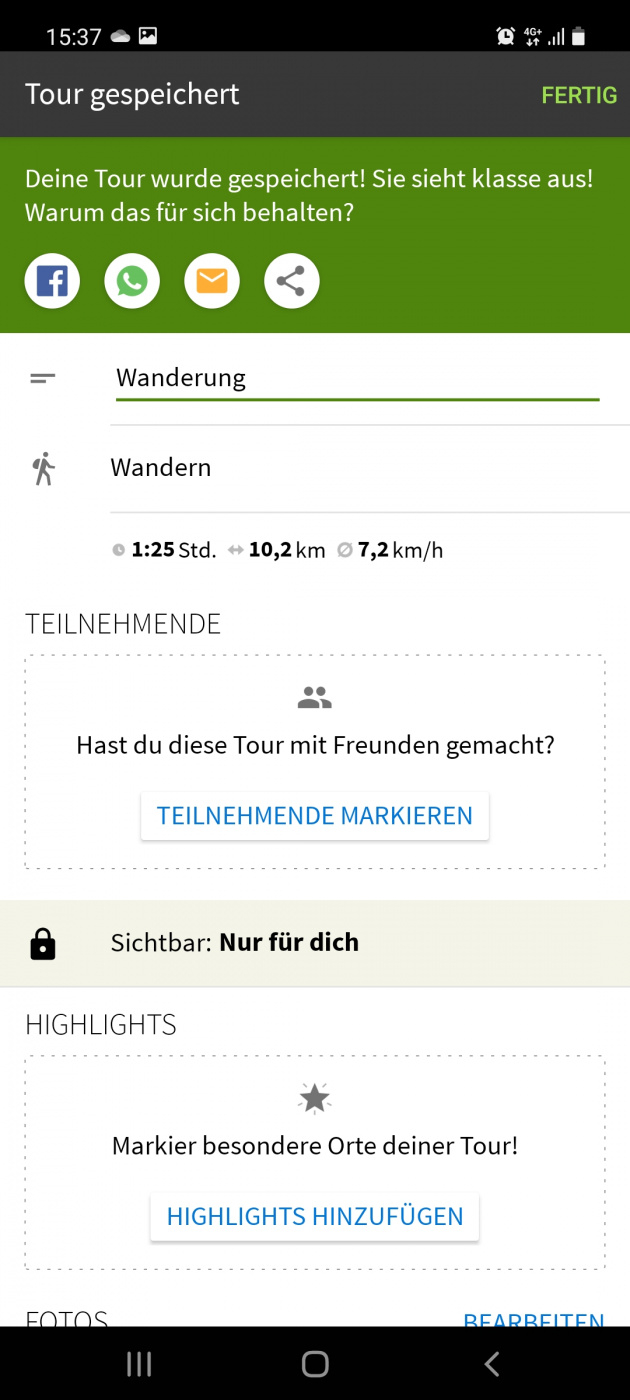Send the tour by email
Image resolution: width=630 pixels, height=1400 pixels.
tap(212, 281)
